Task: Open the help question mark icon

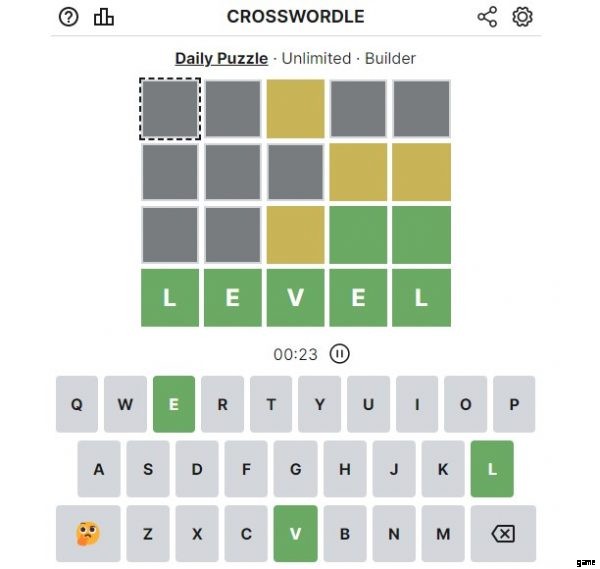Action: point(69,17)
